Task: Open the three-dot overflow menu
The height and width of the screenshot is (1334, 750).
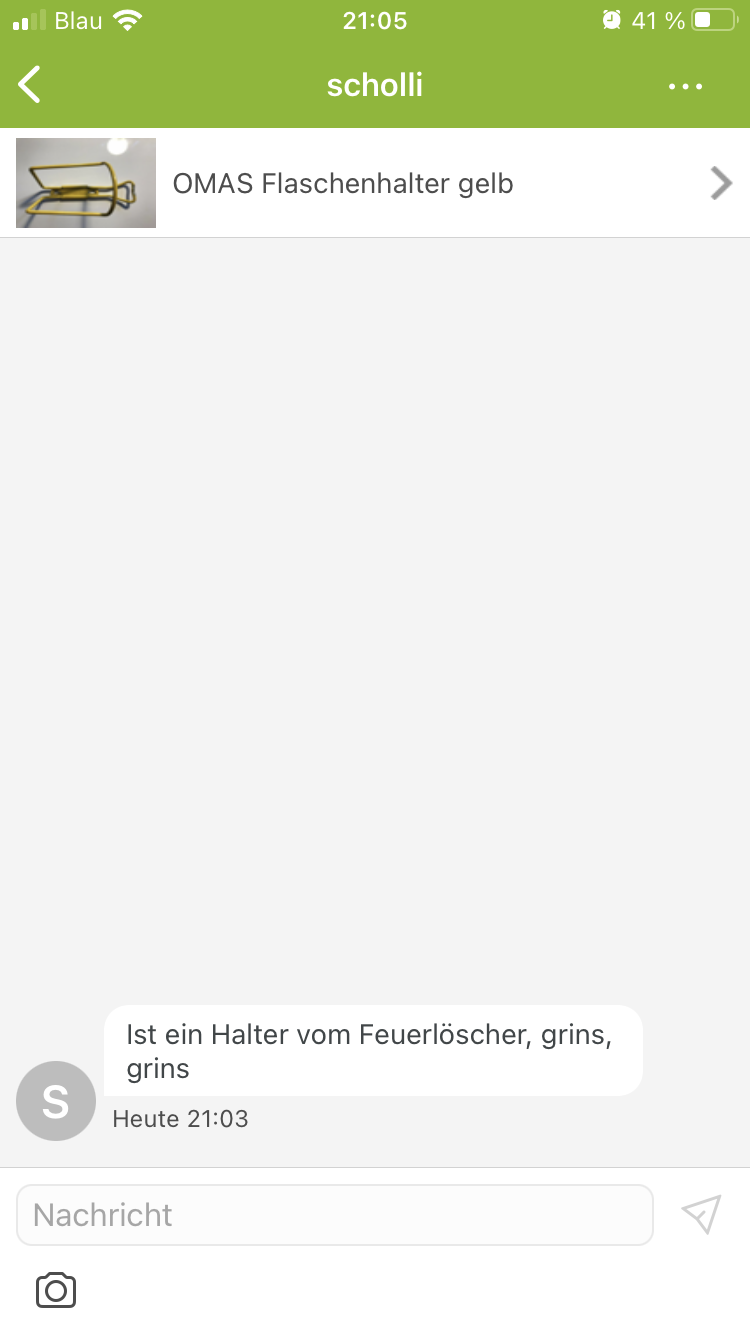Action: click(x=685, y=86)
